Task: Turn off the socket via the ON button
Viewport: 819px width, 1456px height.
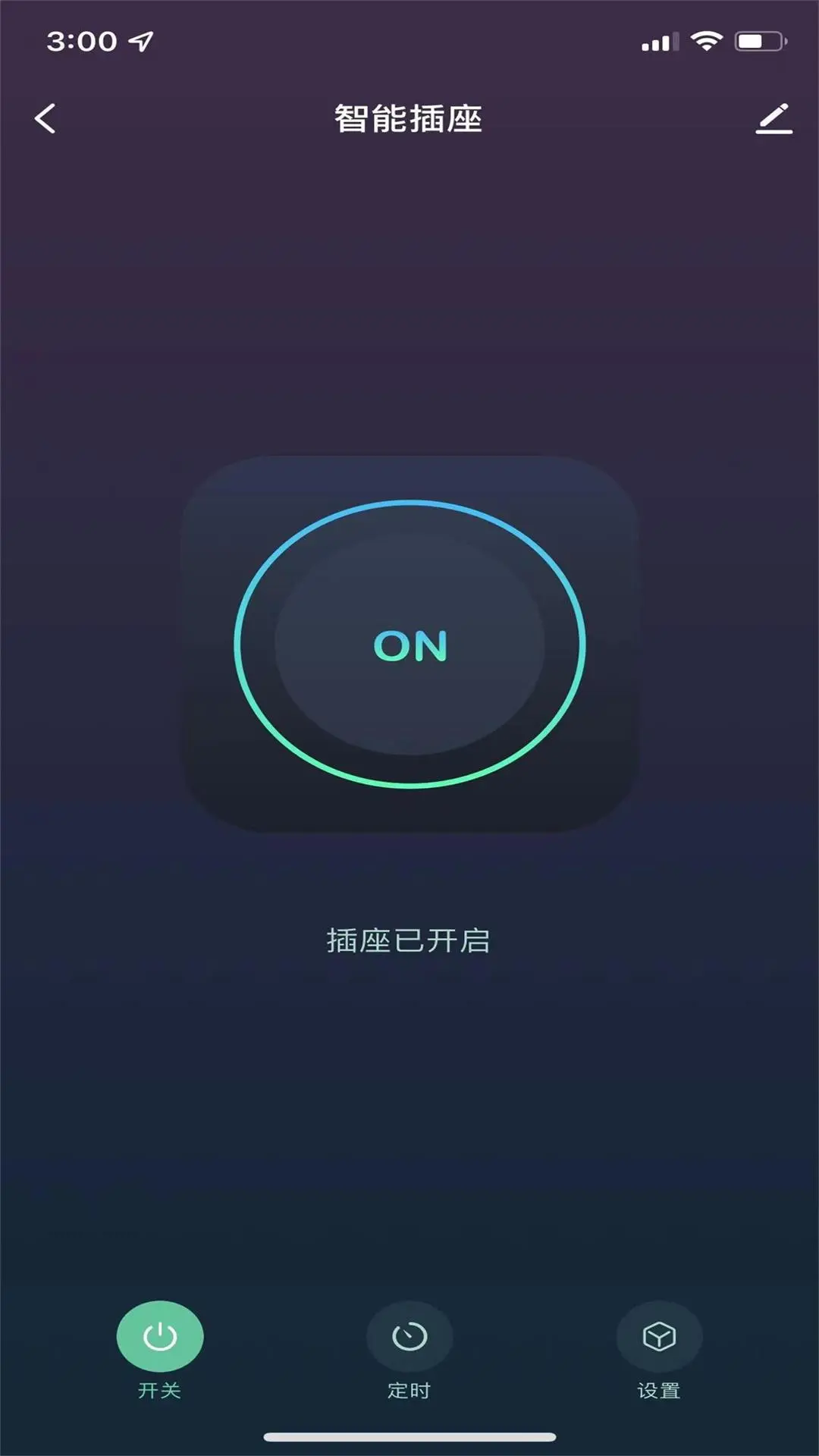Action: click(409, 645)
